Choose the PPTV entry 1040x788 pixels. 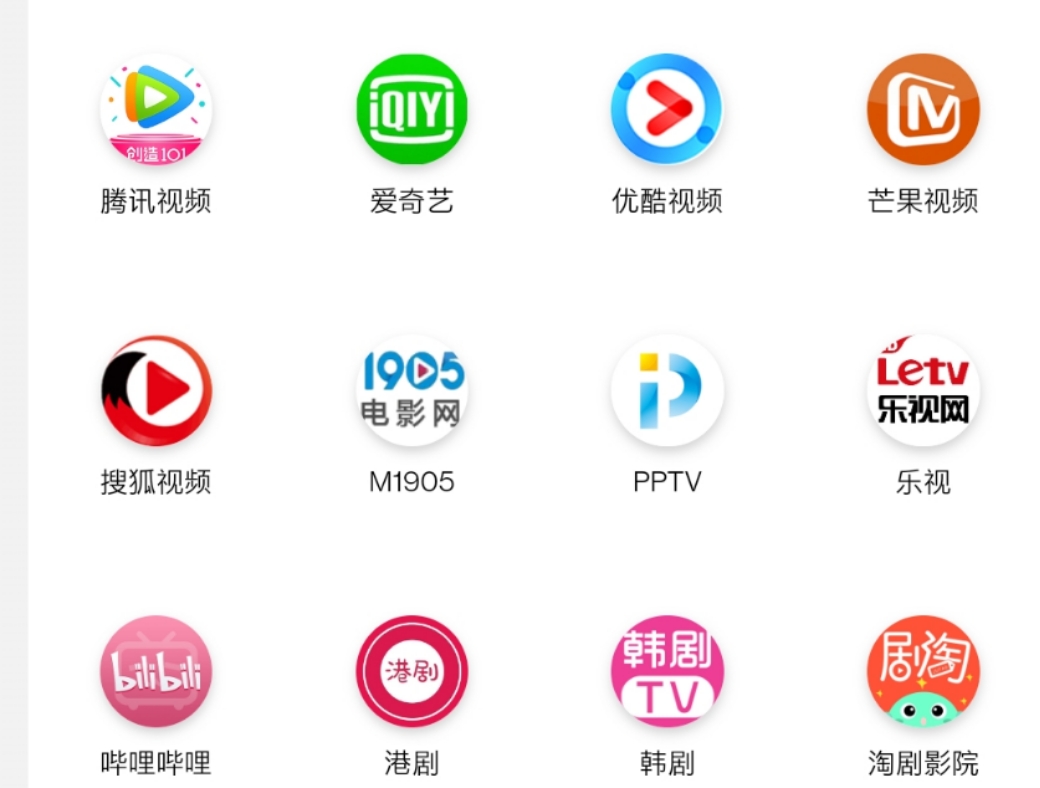667,391
